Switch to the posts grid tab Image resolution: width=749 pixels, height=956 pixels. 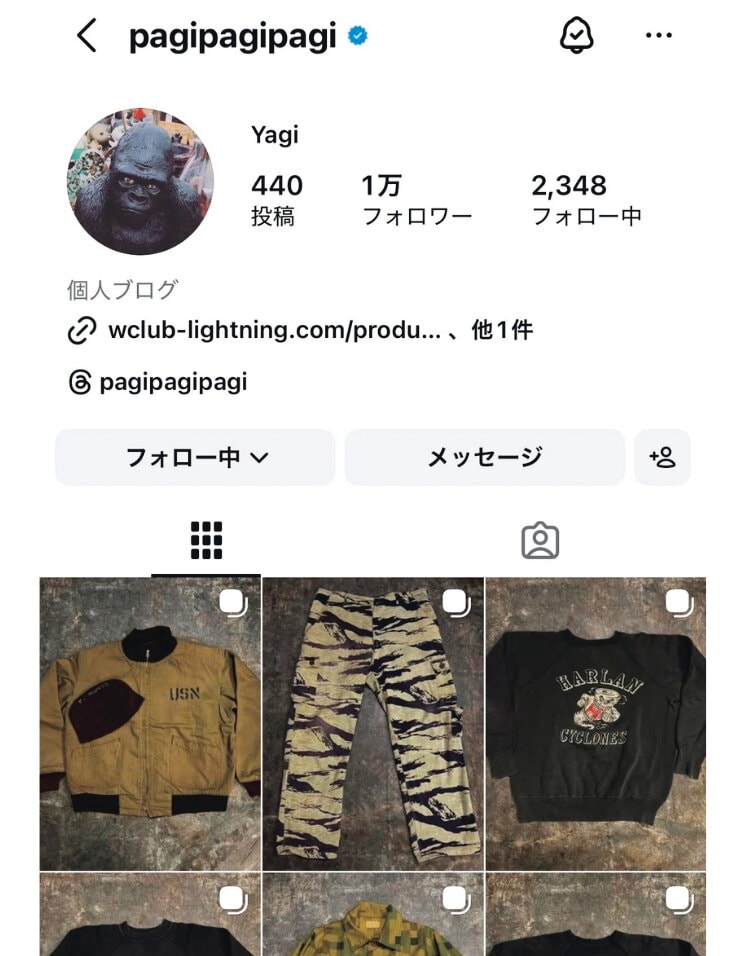click(206, 541)
